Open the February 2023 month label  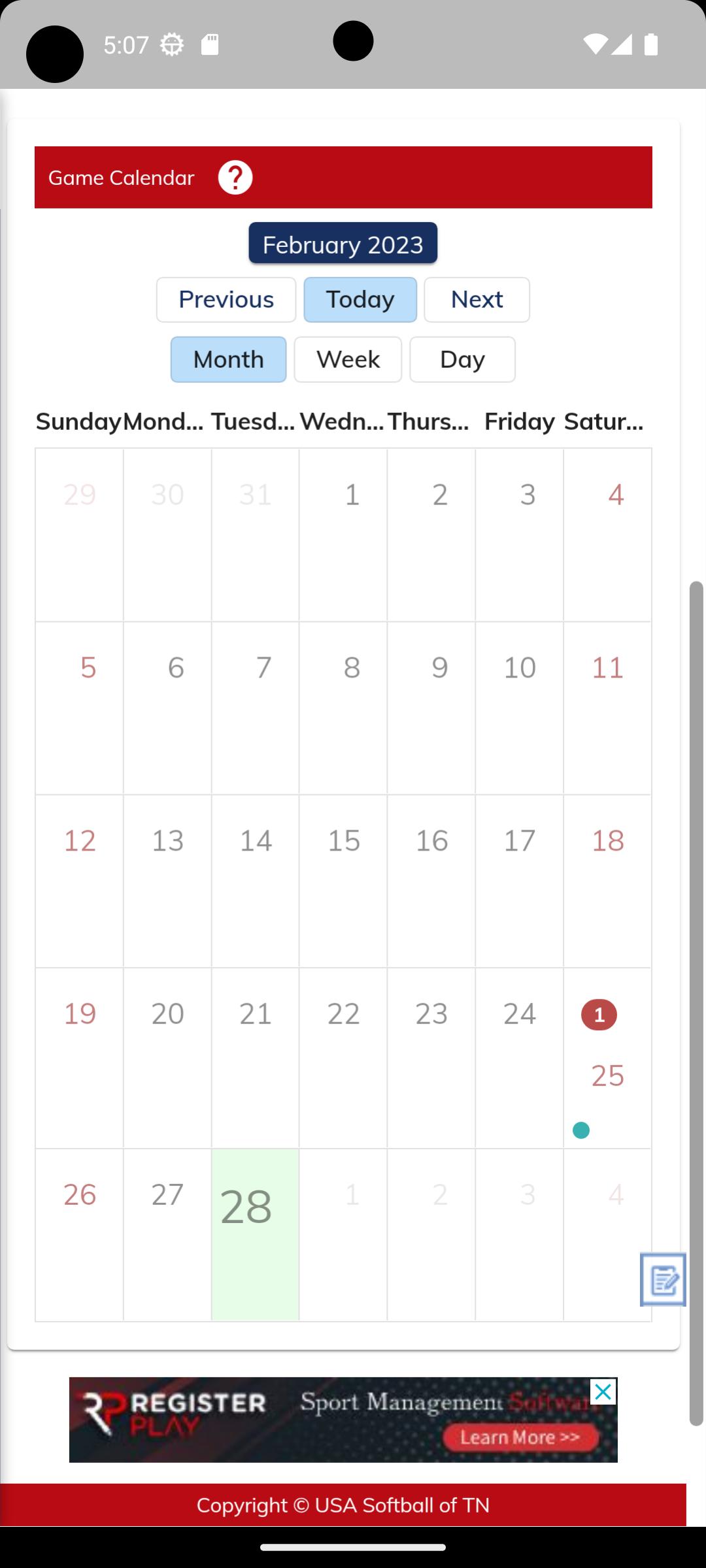coord(343,244)
